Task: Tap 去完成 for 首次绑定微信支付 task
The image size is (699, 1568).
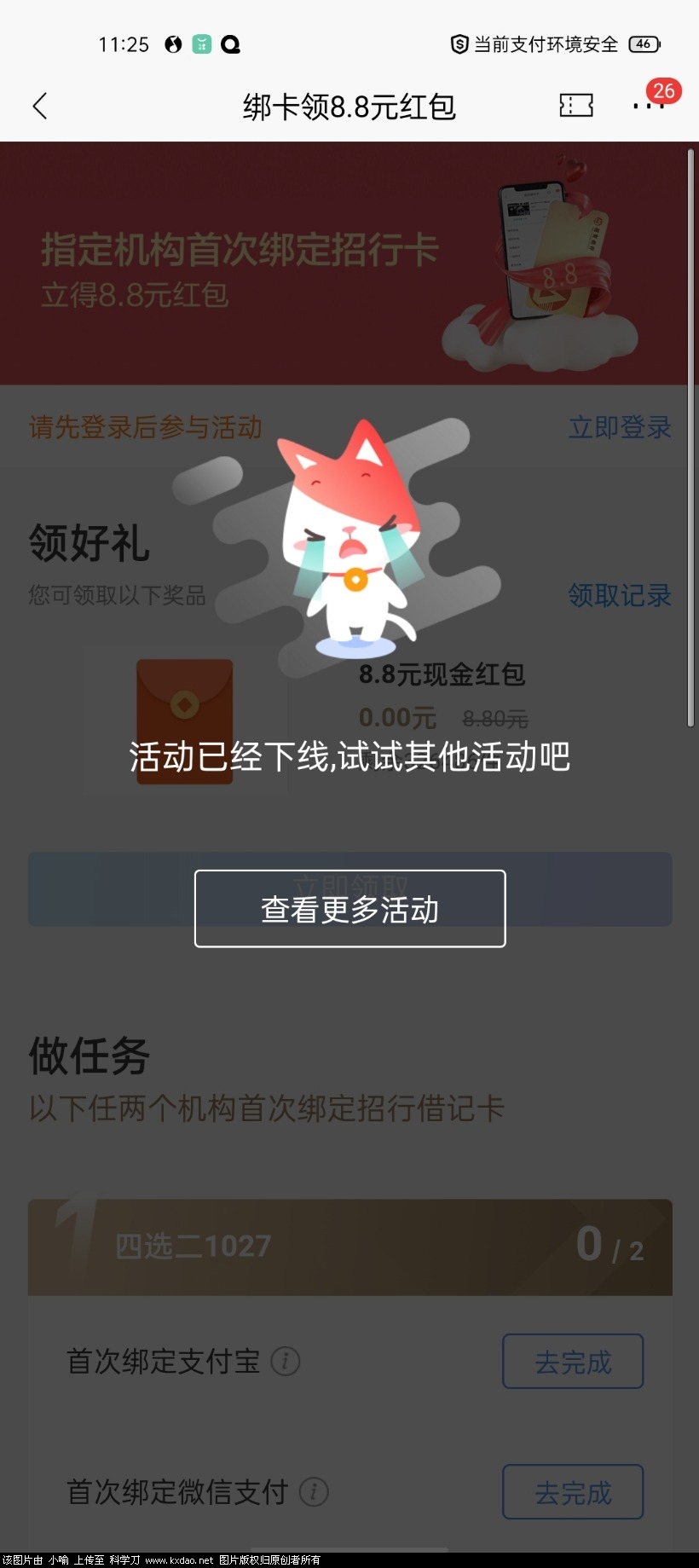Action: coord(572,1492)
